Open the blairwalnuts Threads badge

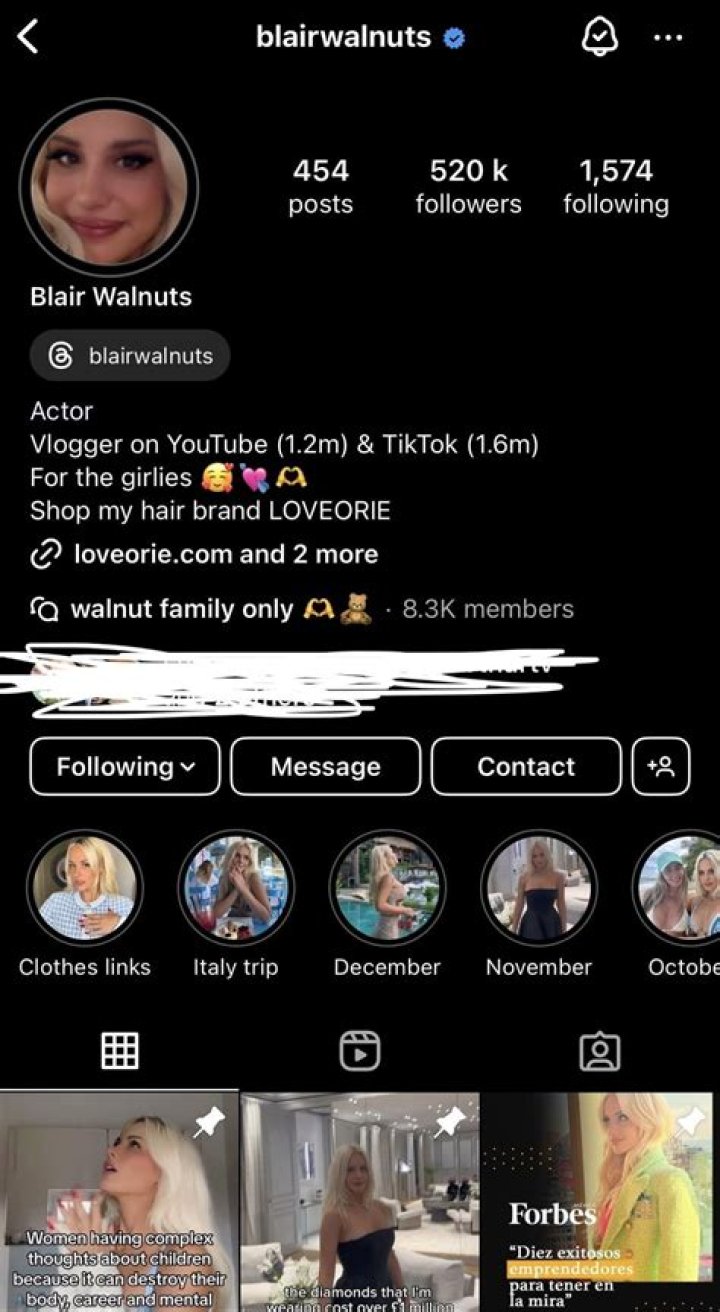tap(130, 356)
